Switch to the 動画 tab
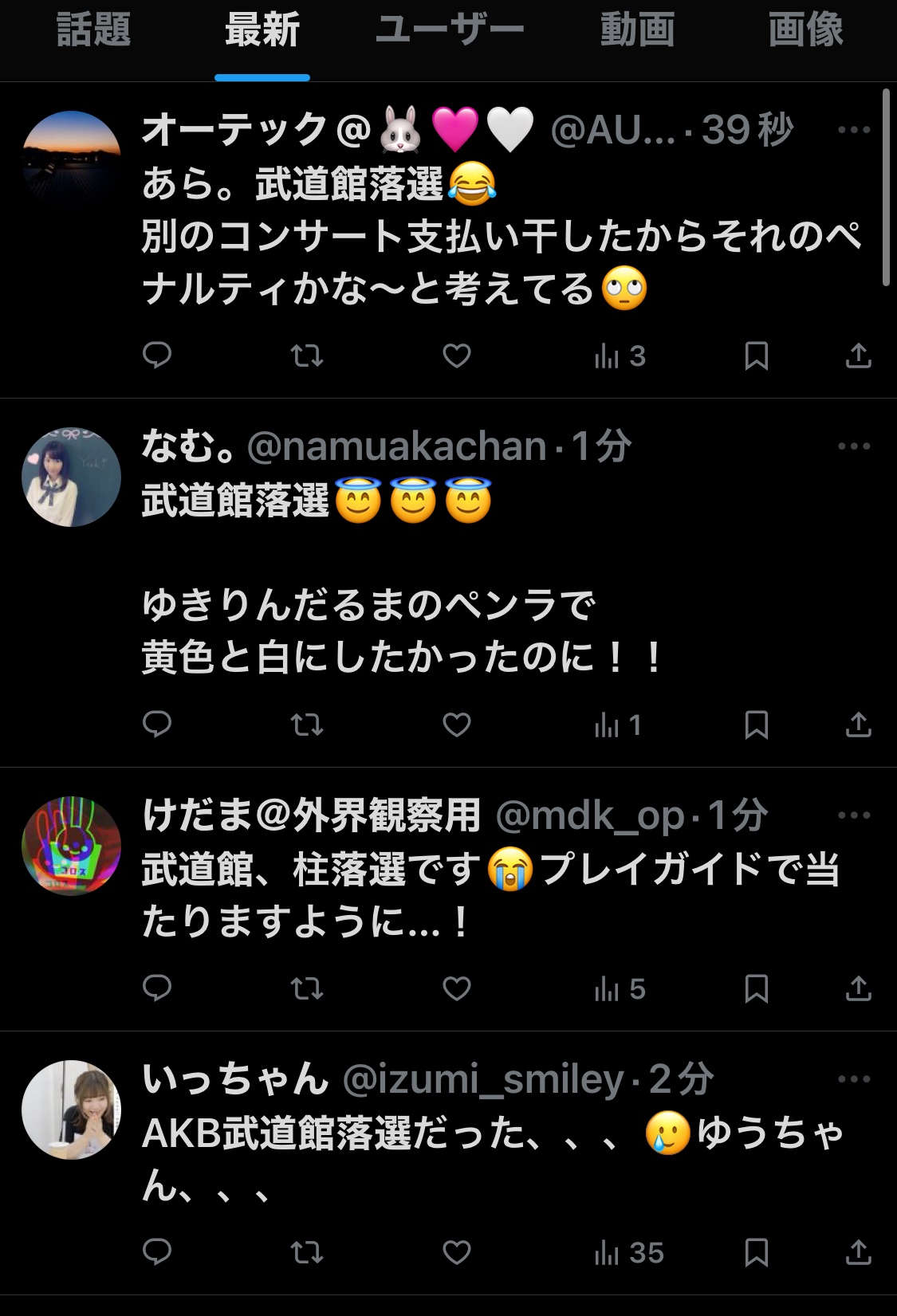 637,30
